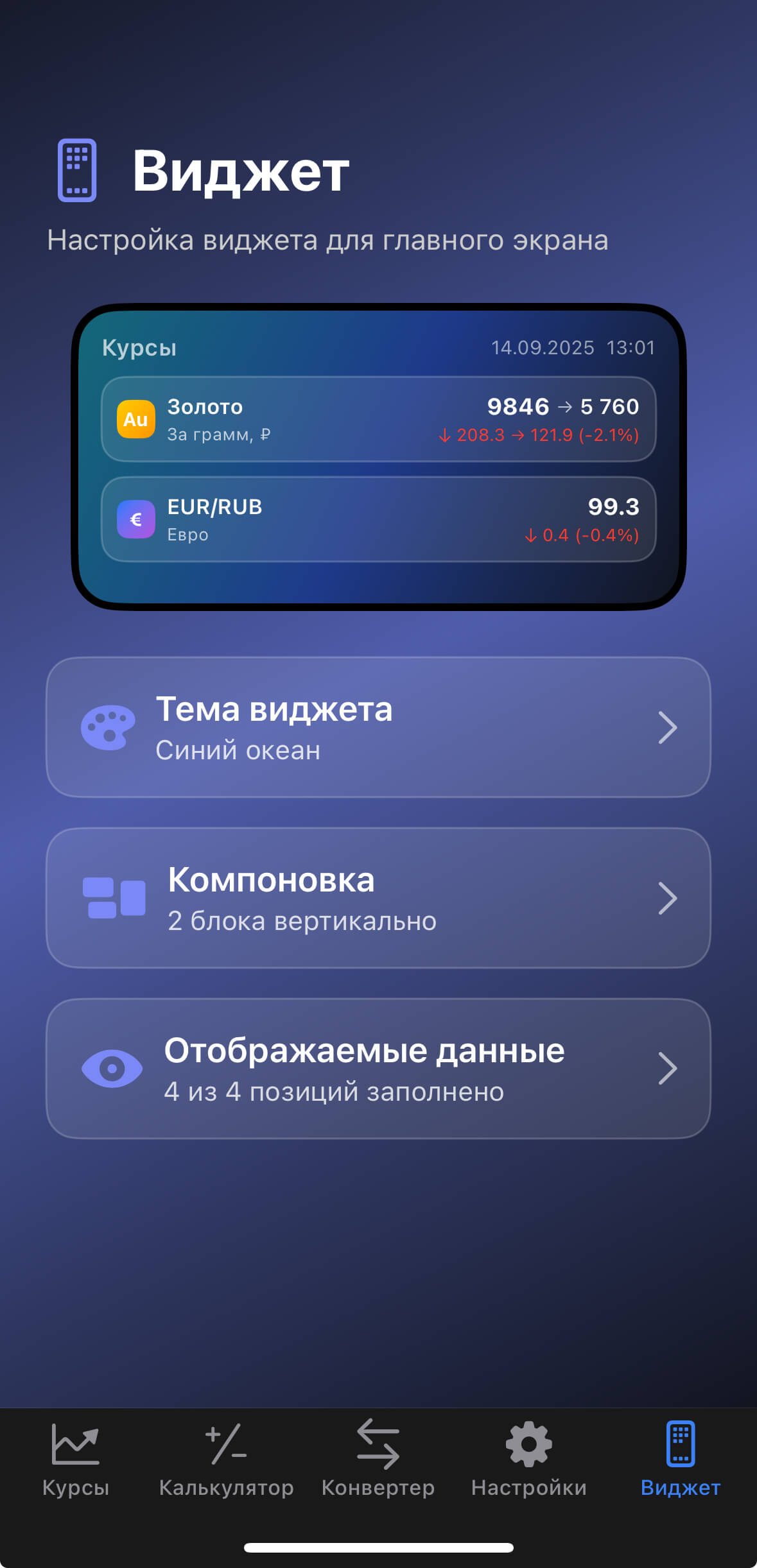Open the Тема виджета setting
The image size is (757, 1568).
378,727
